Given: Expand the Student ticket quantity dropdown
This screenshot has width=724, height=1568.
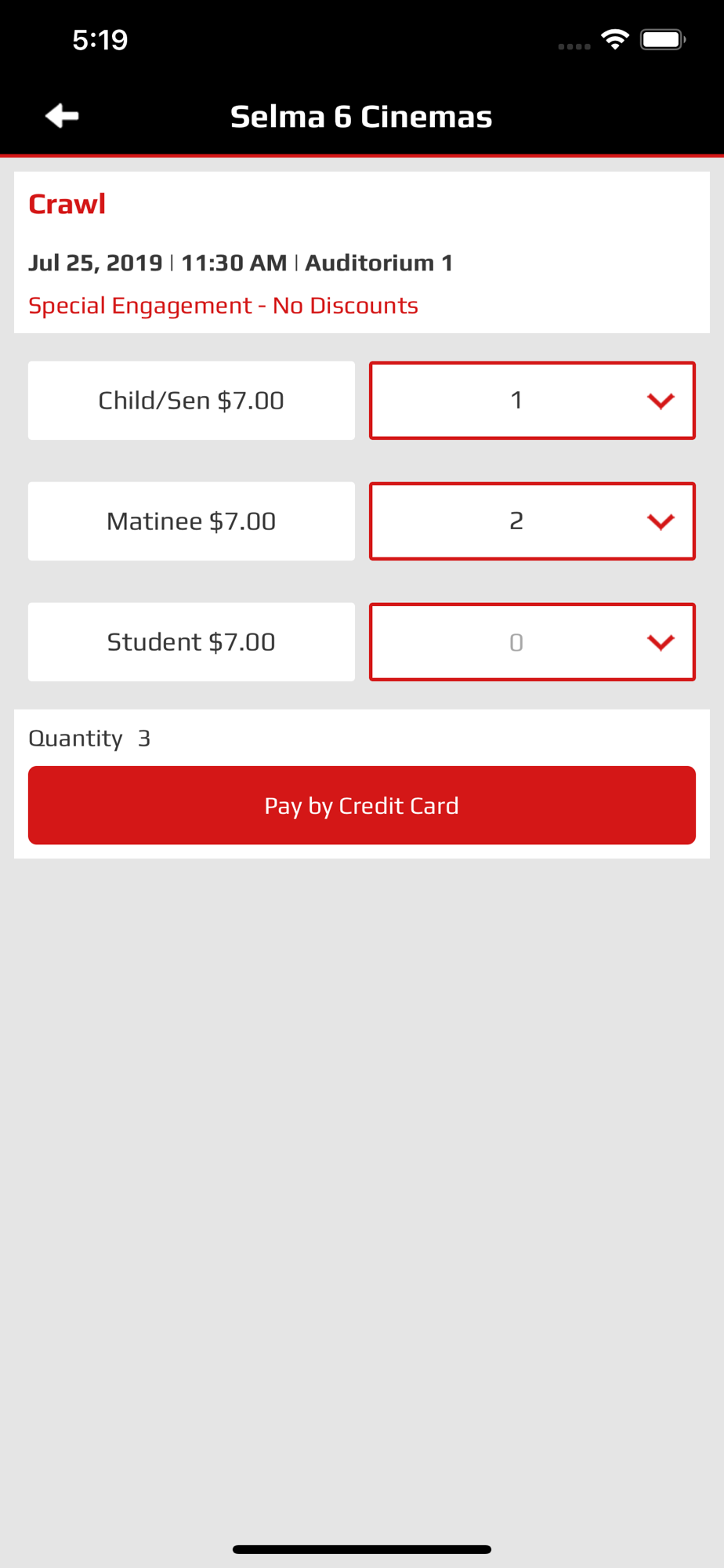Looking at the screenshot, I should point(532,642).
